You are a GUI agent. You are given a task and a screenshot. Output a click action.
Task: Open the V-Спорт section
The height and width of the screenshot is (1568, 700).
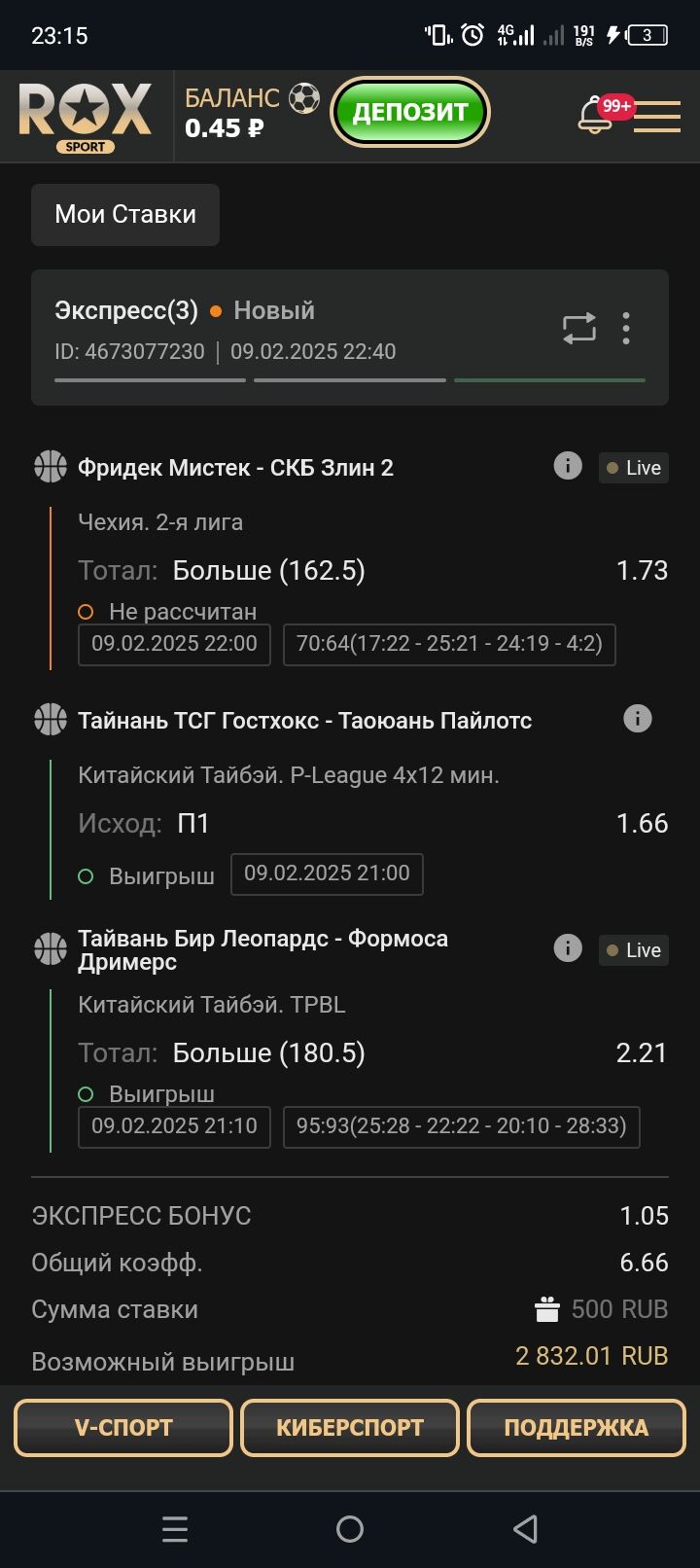123,1427
